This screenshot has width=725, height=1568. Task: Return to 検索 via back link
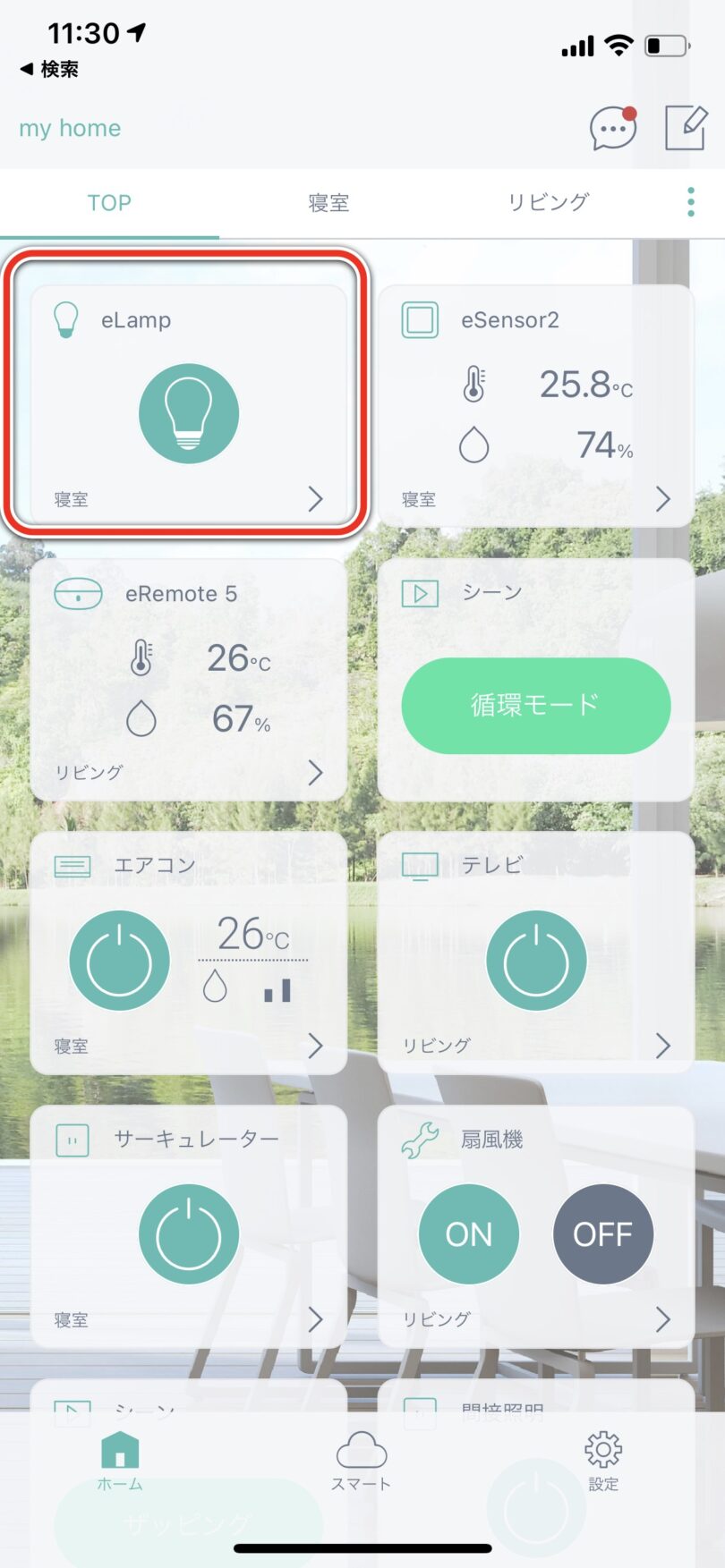pyautogui.click(x=50, y=69)
